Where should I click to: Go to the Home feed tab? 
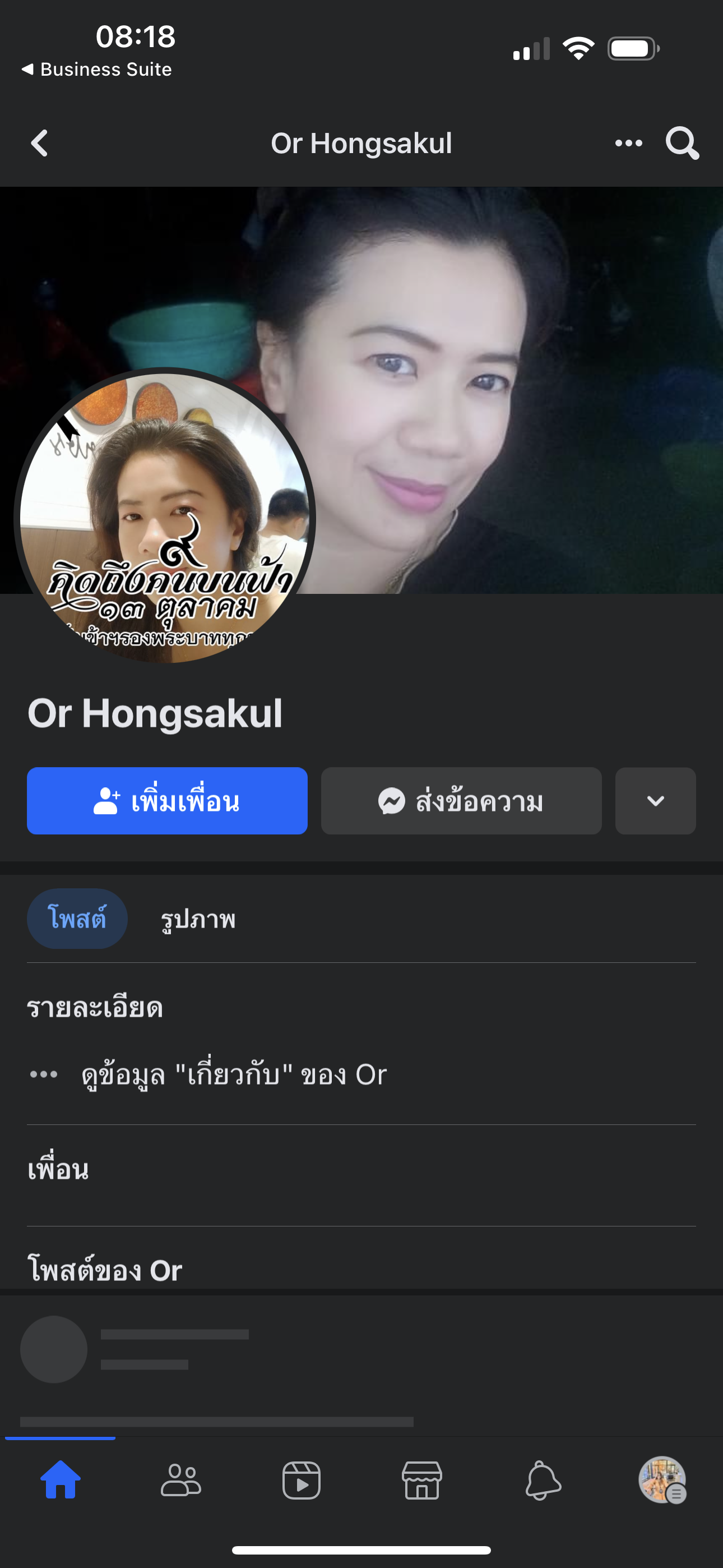pos(61,1481)
